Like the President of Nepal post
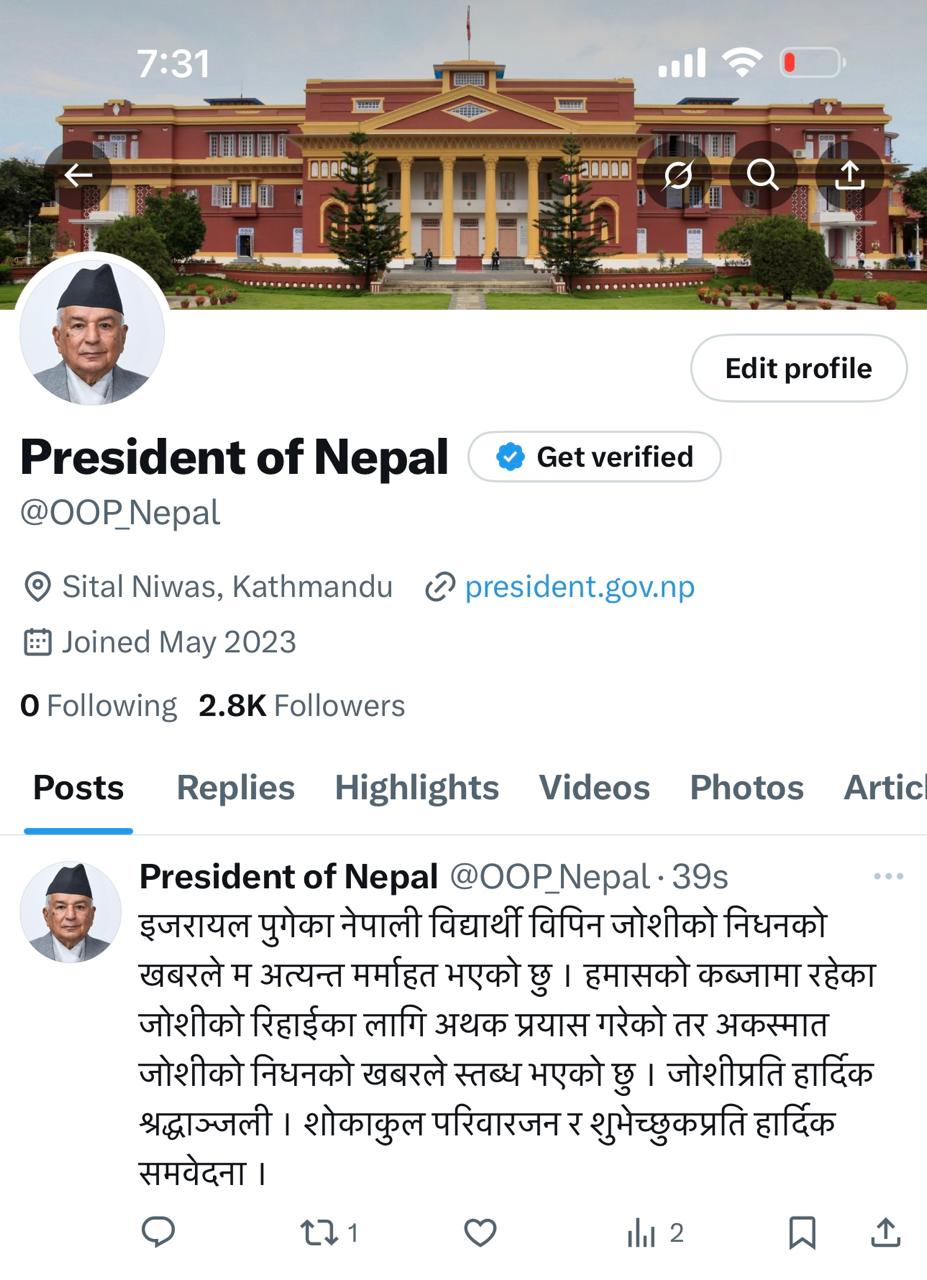This screenshot has height=1280, width=927. (x=480, y=1233)
